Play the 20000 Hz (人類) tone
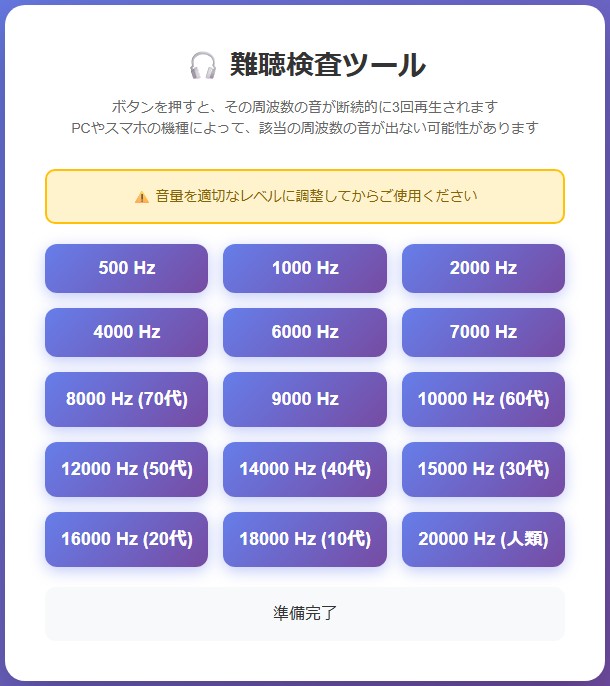 point(483,539)
